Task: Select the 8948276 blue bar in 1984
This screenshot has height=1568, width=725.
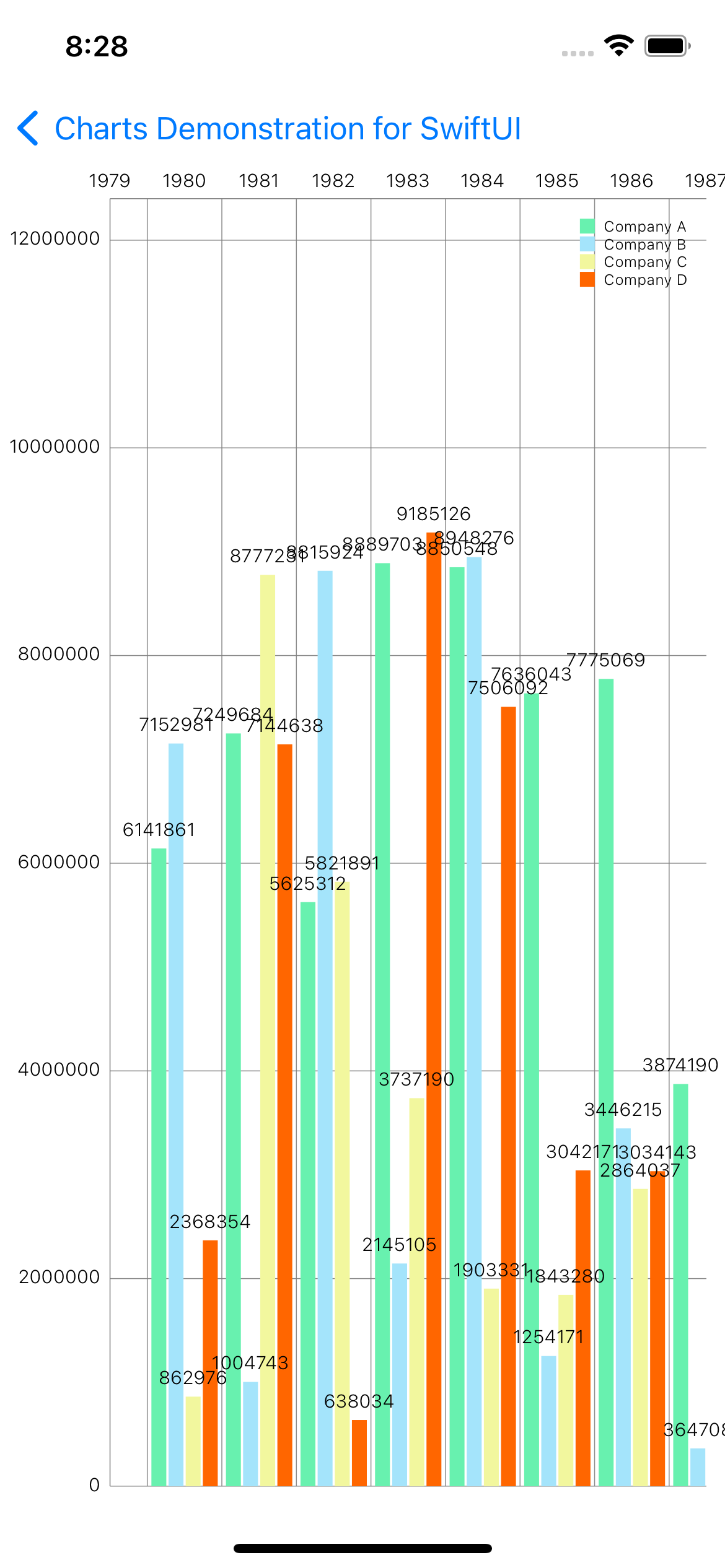Action: point(474,1021)
